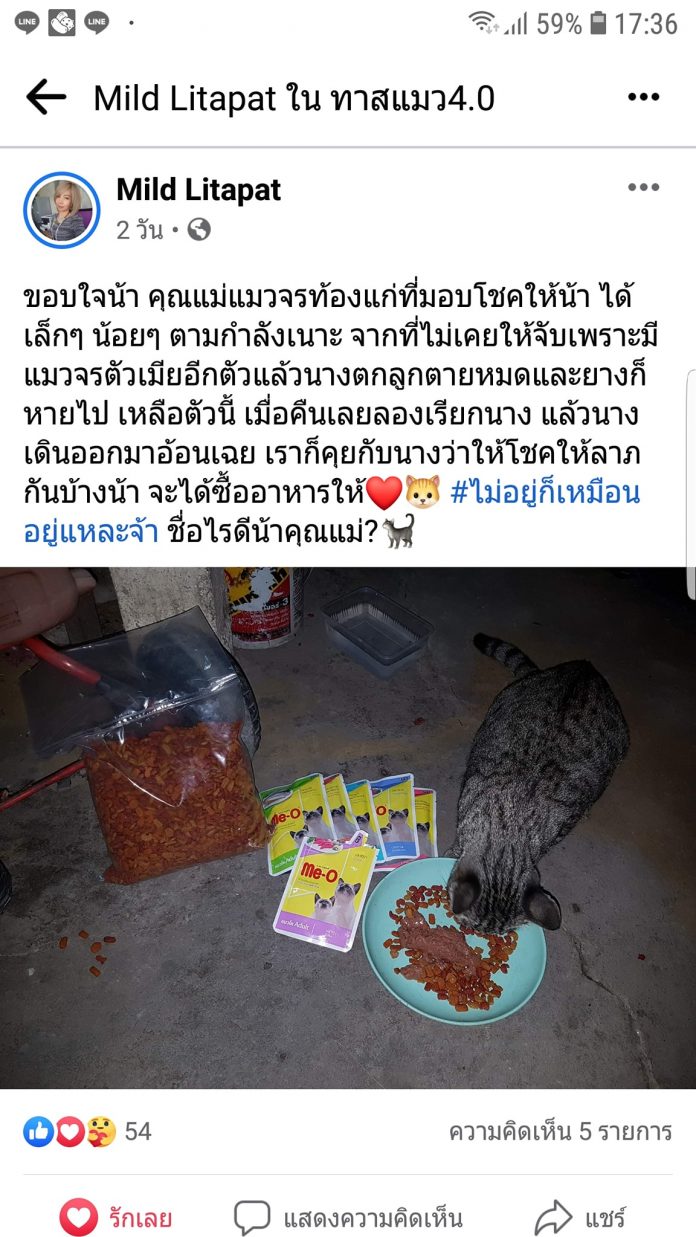View the cat feeding photo fullscreen
Image resolution: width=696 pixels, height=1237 pixels.
(x=348, y=828)
